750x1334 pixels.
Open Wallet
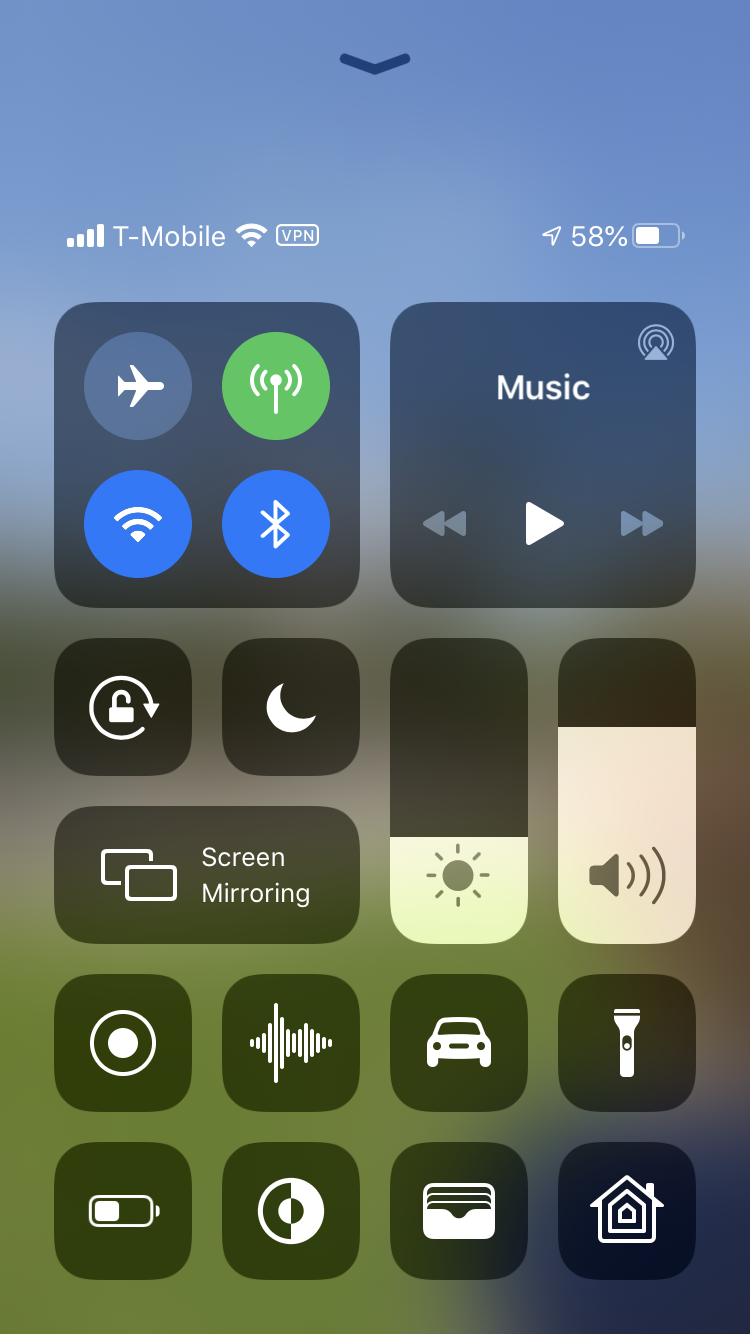459,1211
